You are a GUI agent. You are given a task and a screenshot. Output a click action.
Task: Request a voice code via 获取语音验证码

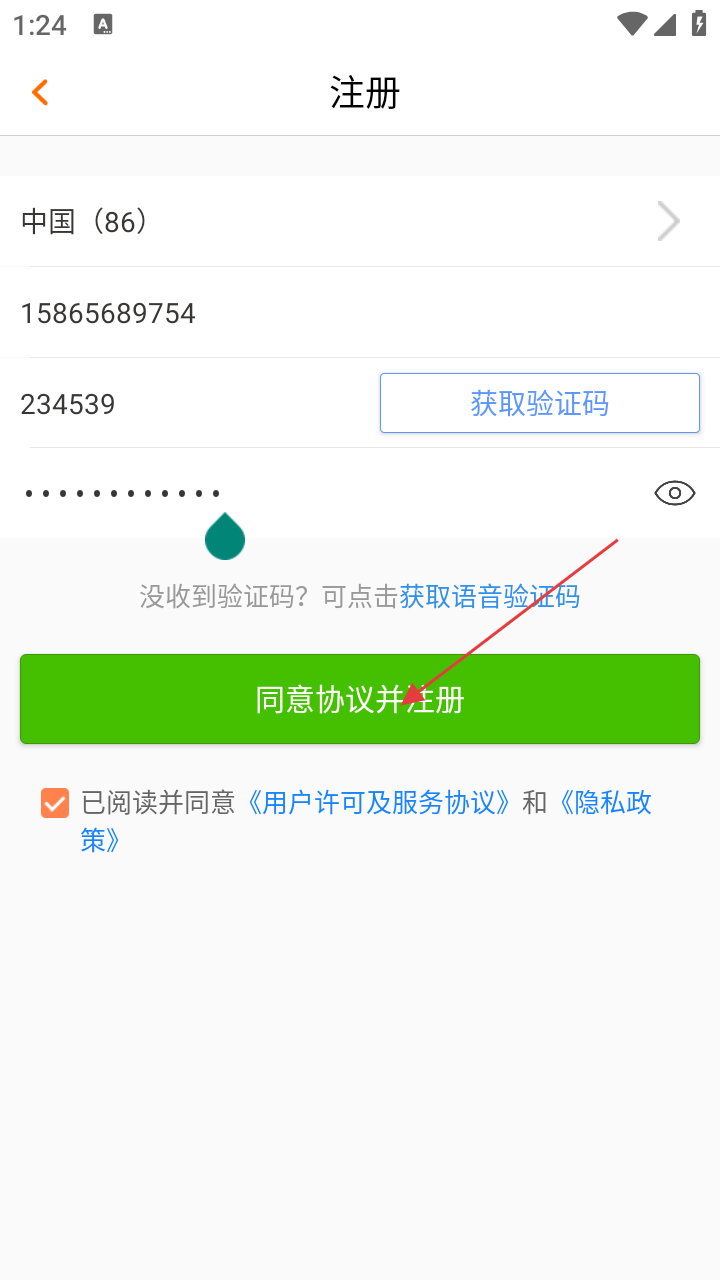[x=489, y=598]
